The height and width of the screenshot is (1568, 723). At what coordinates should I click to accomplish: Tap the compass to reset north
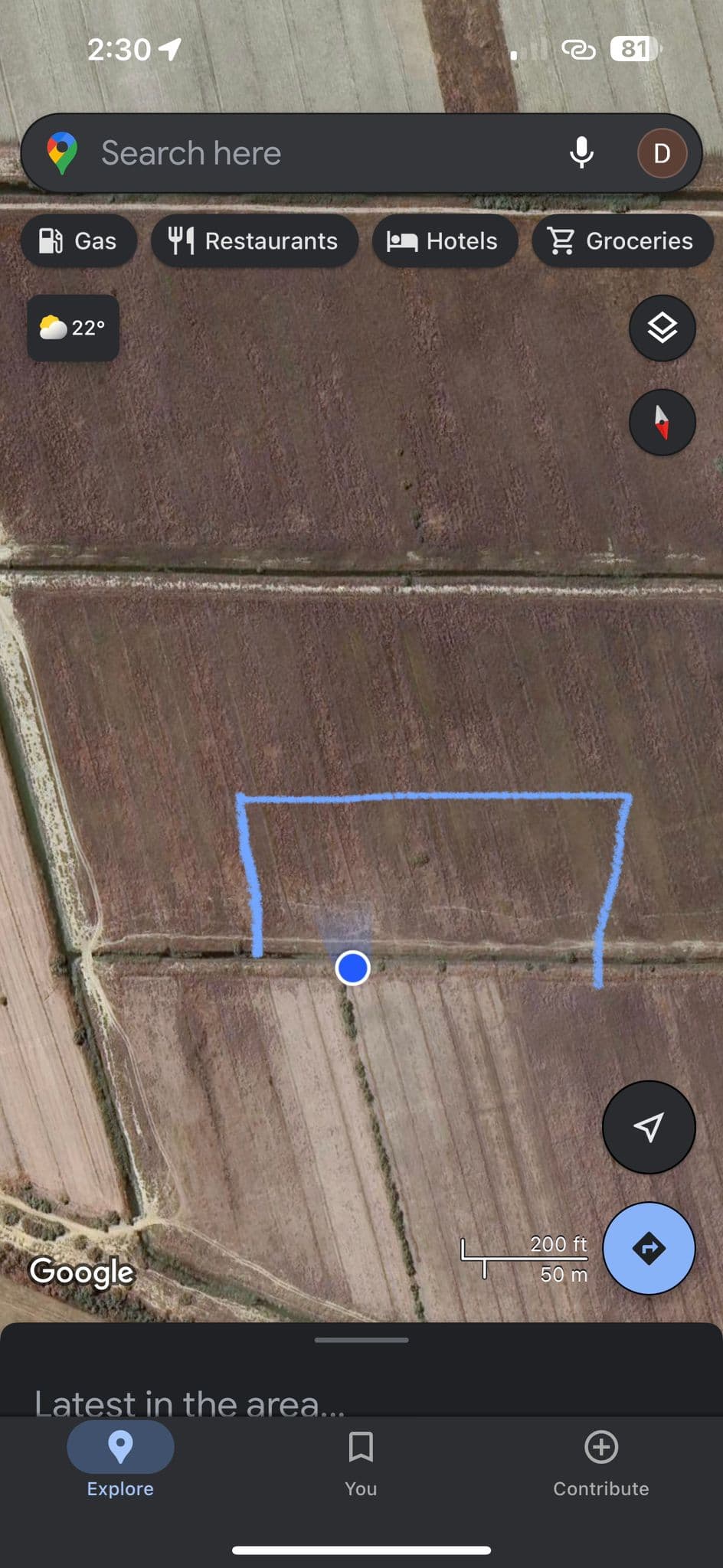(662, 423)
